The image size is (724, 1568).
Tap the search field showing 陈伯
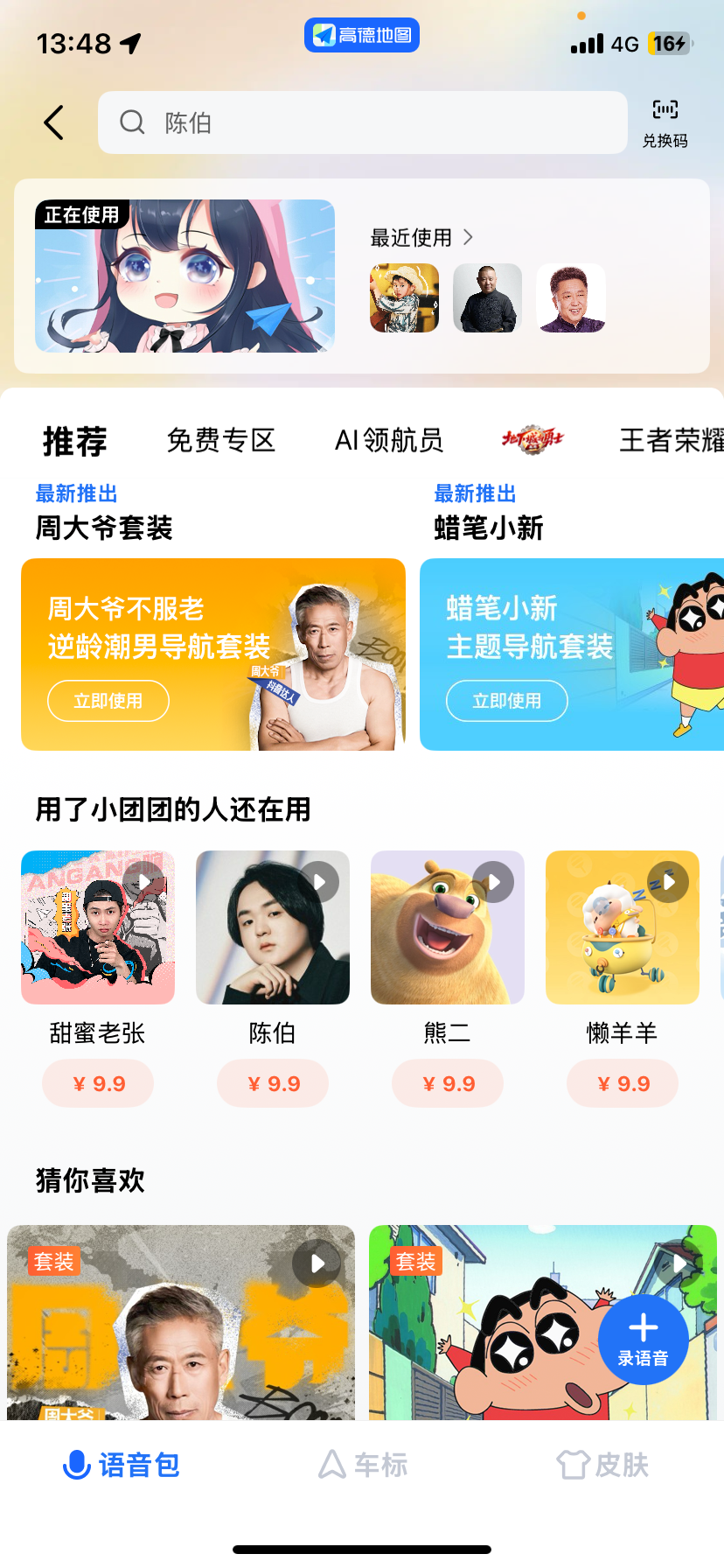tap(362, 122)
